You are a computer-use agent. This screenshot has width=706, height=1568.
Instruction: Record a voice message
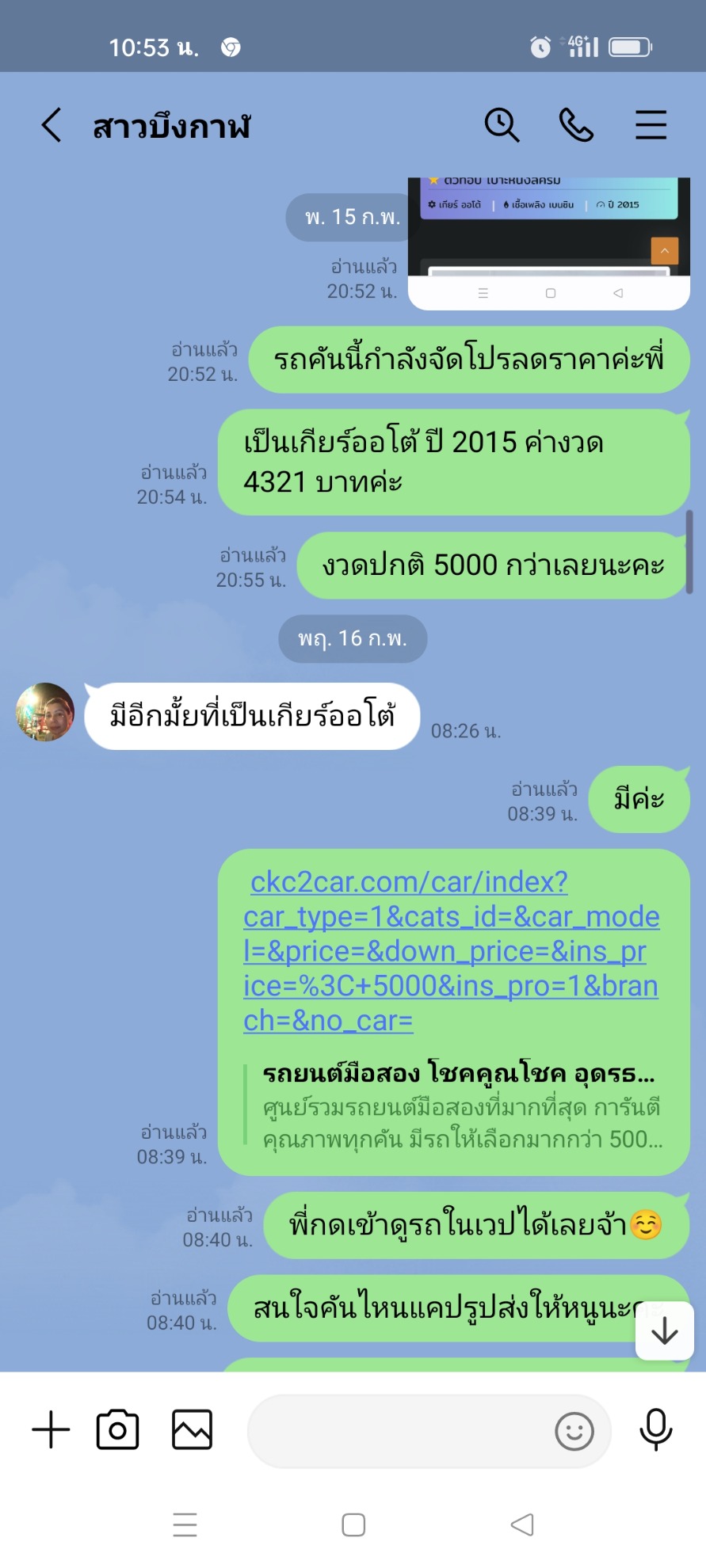(655, 1430)
